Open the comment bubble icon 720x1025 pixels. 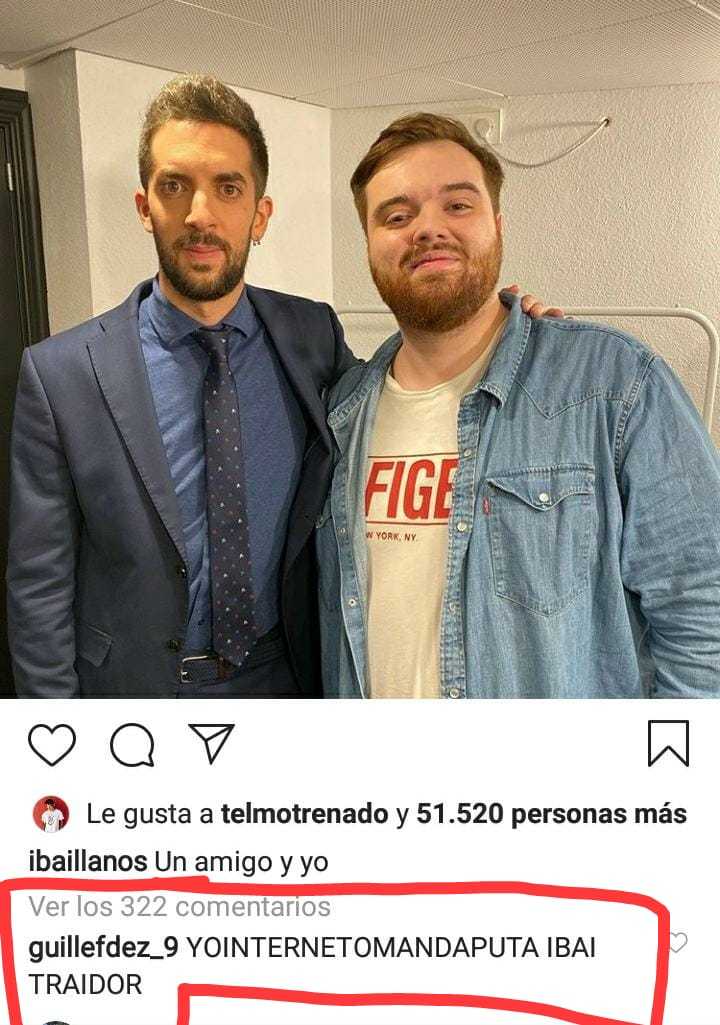(132, 744)
